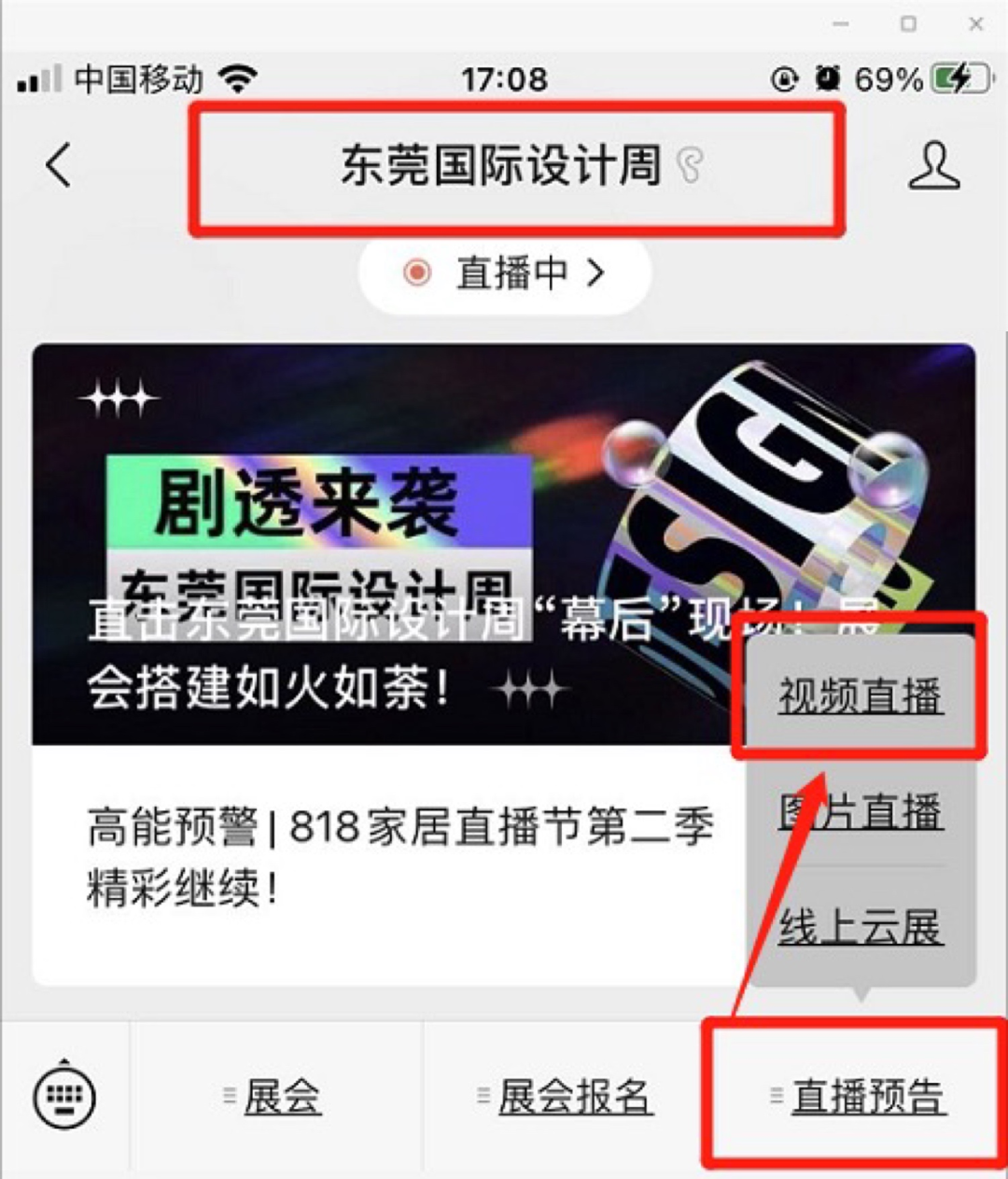Switch to keyboard input mode
1008x1179 pixels.
[64, 1094]
